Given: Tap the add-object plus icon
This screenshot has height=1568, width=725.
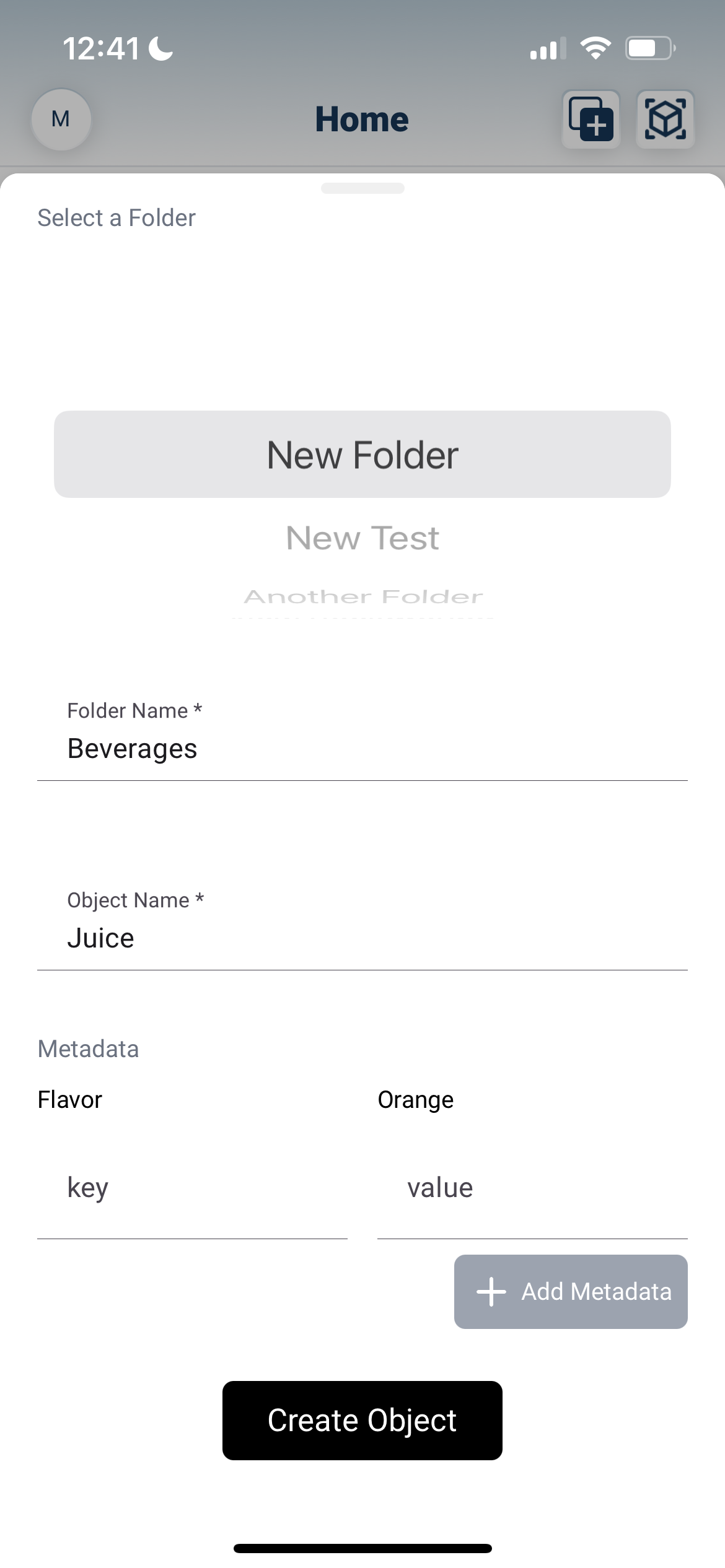Looking at the screenshot, I should coord(591,119).
